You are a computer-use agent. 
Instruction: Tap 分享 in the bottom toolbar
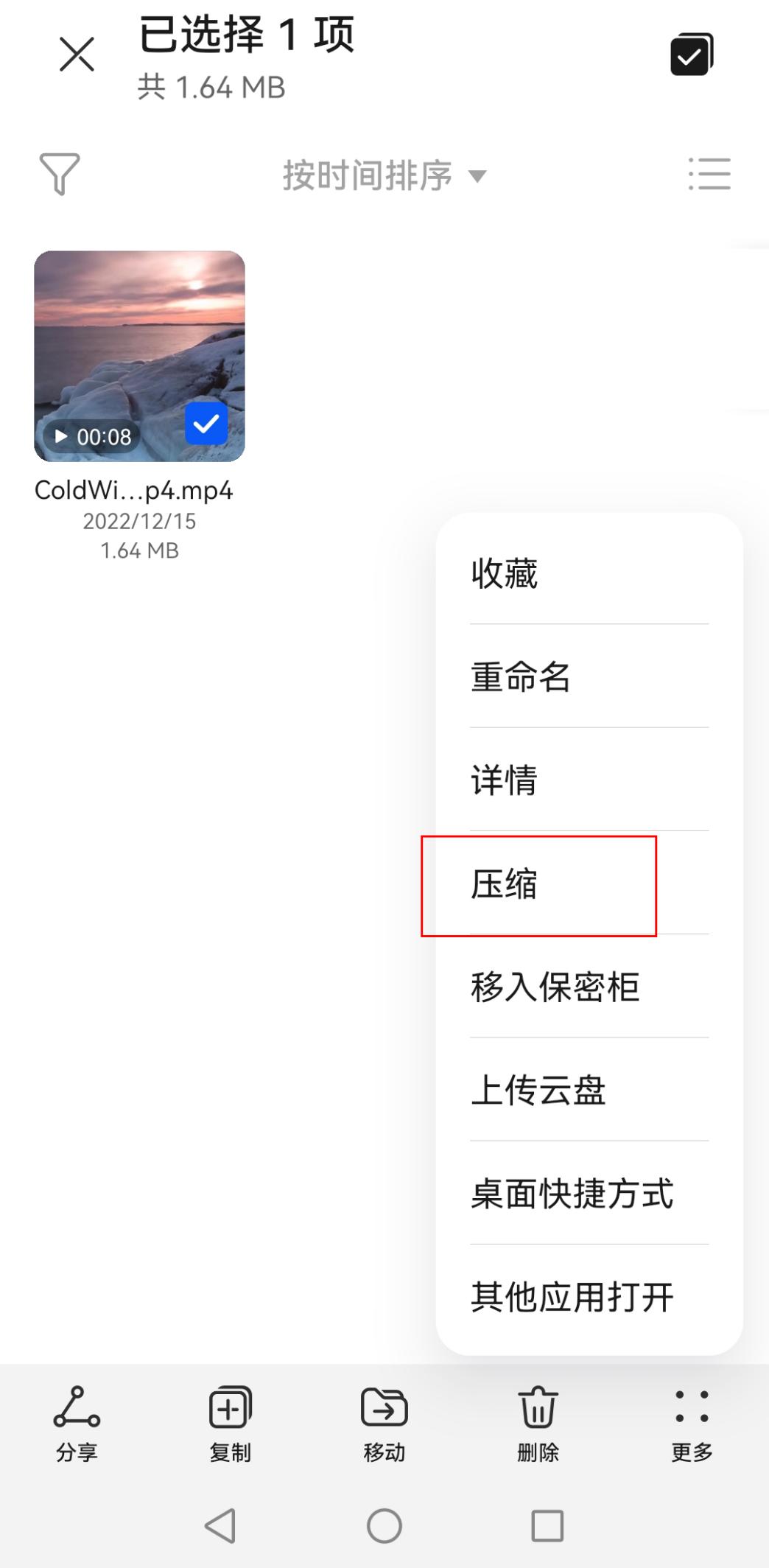77,1424
